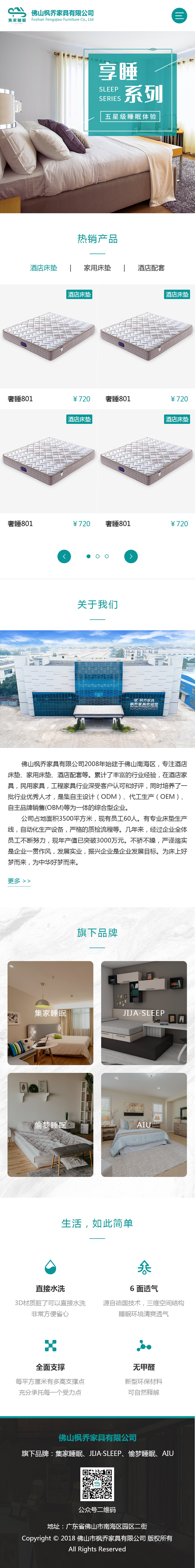Switch to 酒店床垫 tab
The image size is (195, 1568).
point(44,268)
